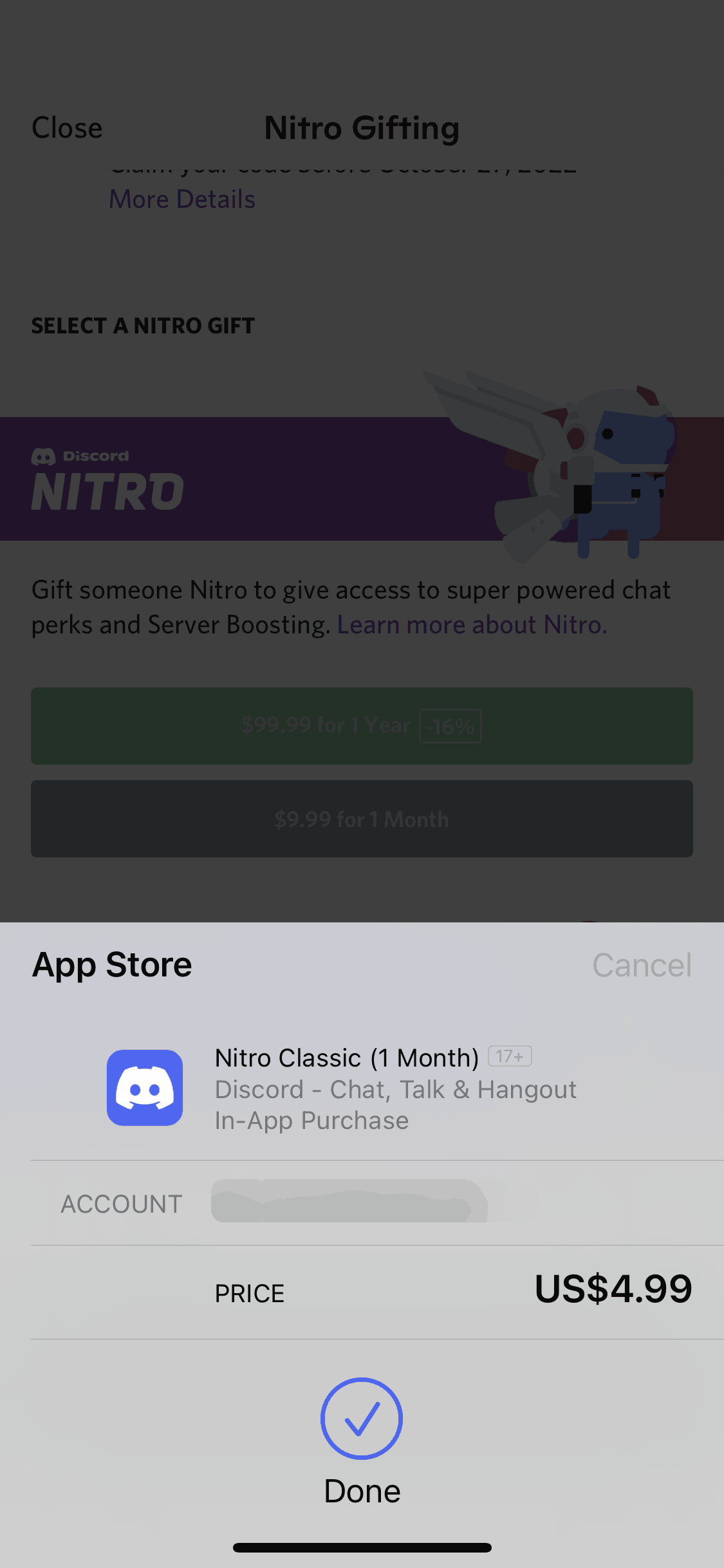Choose $9.99 for 1 Month gift
The height and width of the screenshot is (1568, 724).
[362, 819]
